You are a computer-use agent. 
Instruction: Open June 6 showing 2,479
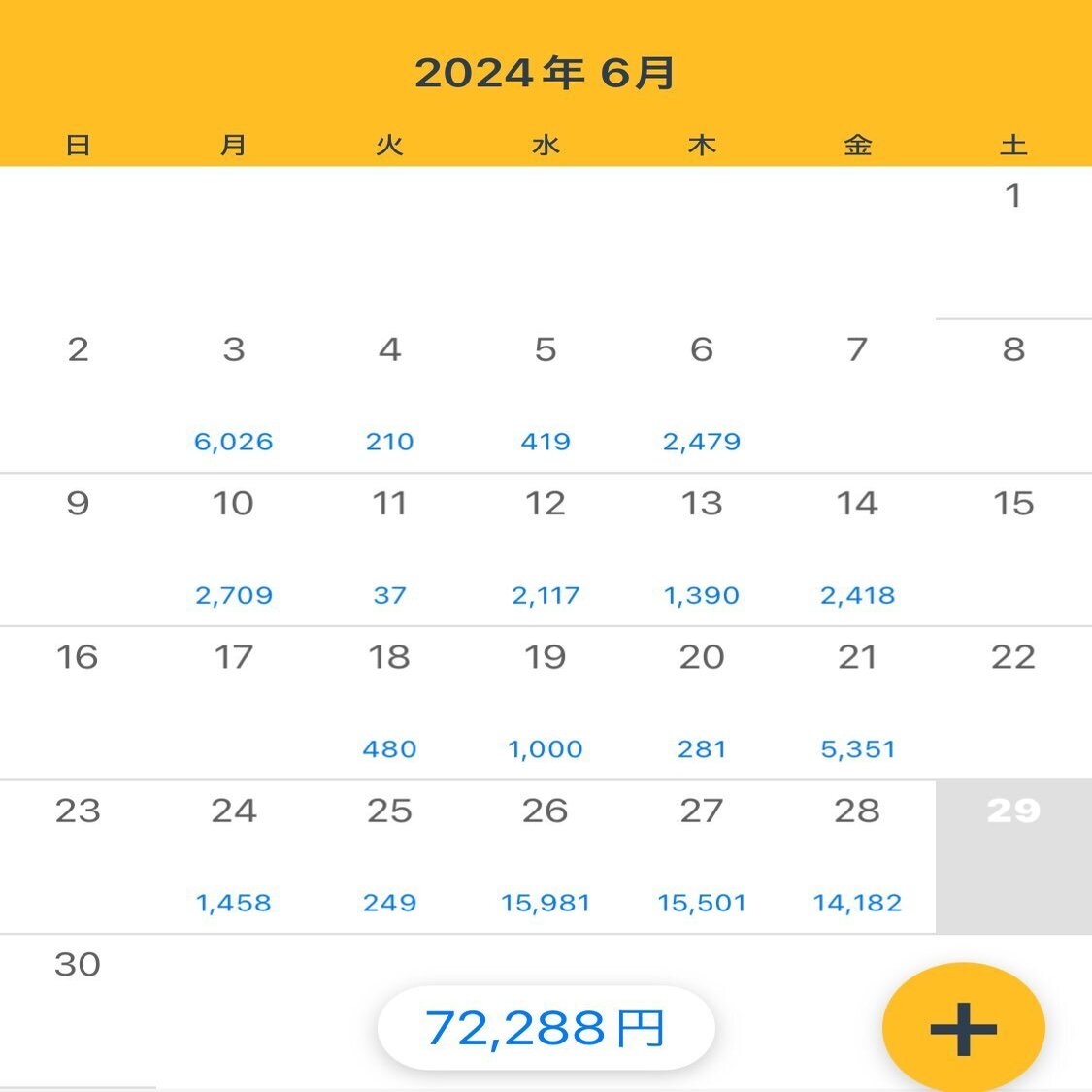[702, 395]
